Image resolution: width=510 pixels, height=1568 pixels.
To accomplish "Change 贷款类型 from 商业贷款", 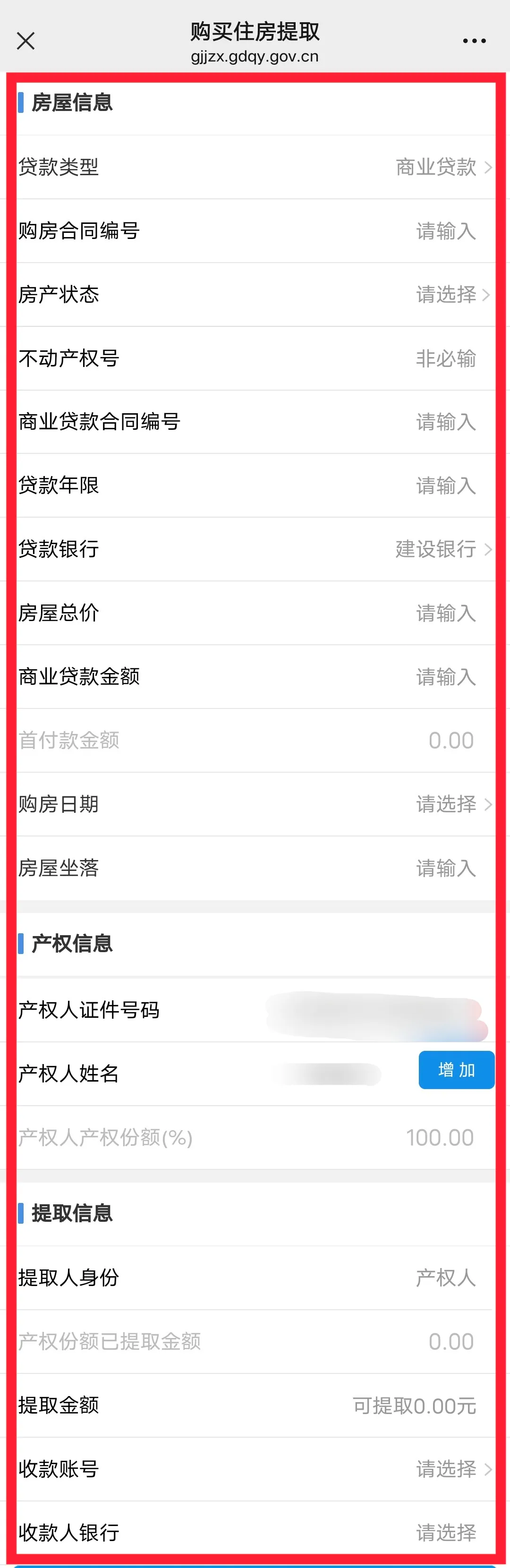I will 442,167.
